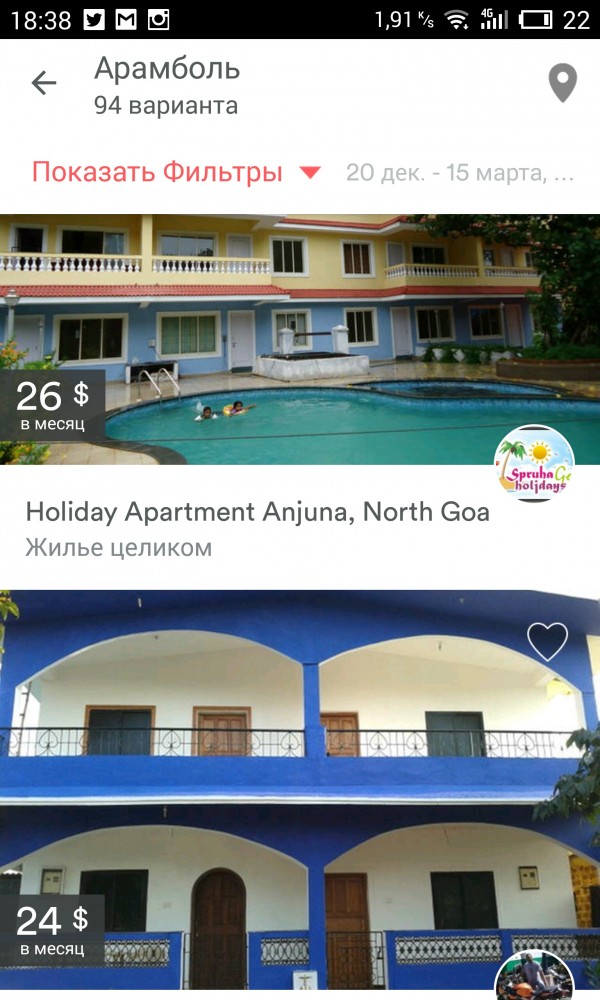Save the blue house listing to favorites
This screenshot has height=1000, width=600.
click(x=547, y=642)
